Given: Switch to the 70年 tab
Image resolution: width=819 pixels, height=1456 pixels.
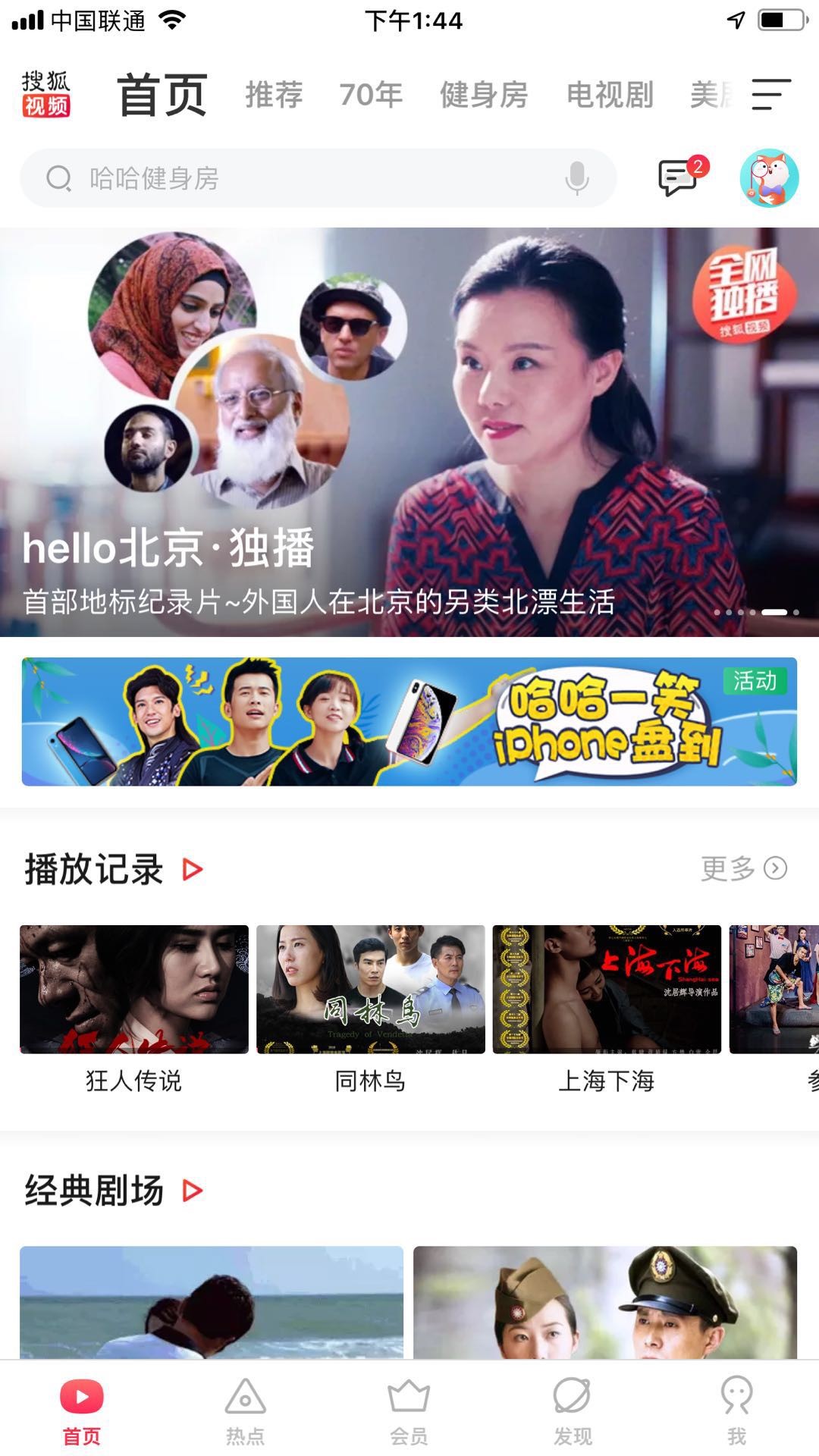Looking at the screenshot, I should tap(371, 95).
